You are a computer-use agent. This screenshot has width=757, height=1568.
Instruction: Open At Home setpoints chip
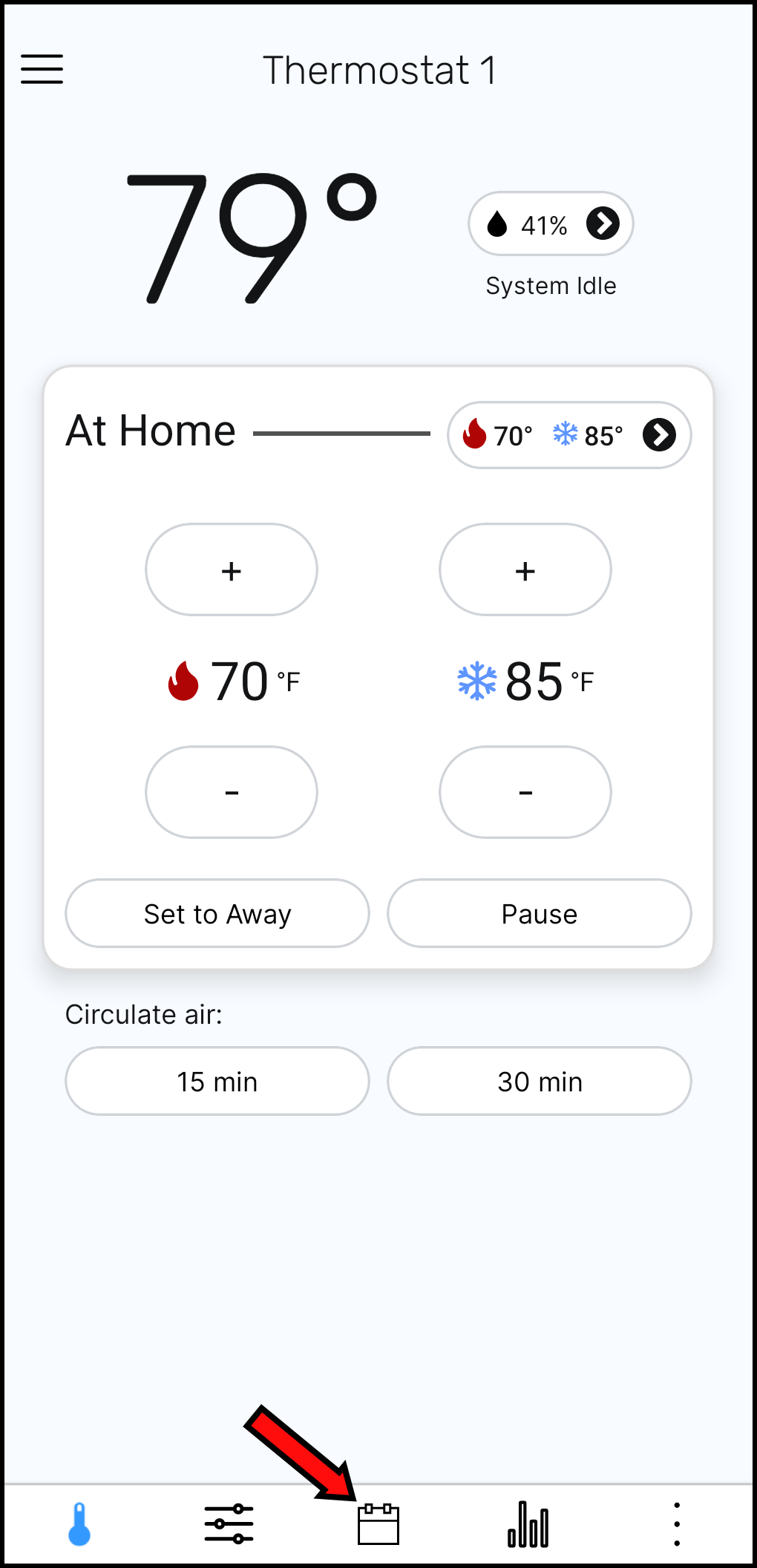pyautogui.click(x=569, y=435)
